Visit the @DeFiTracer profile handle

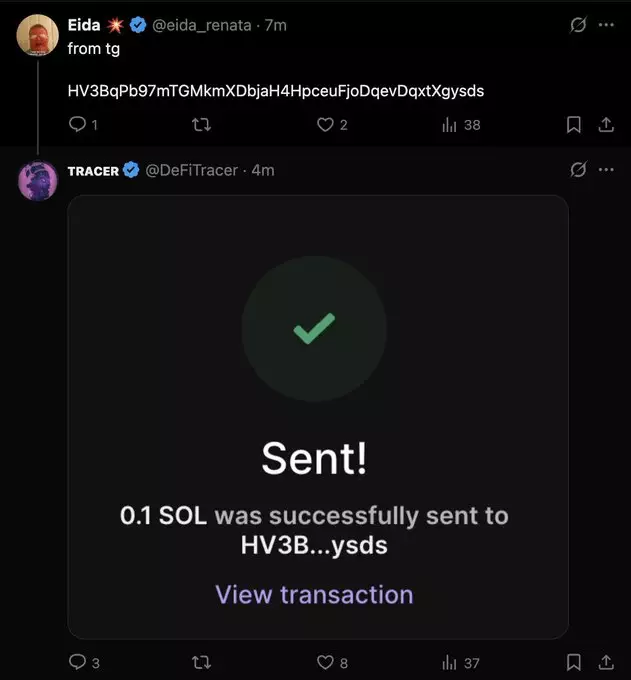pos(192,170)
